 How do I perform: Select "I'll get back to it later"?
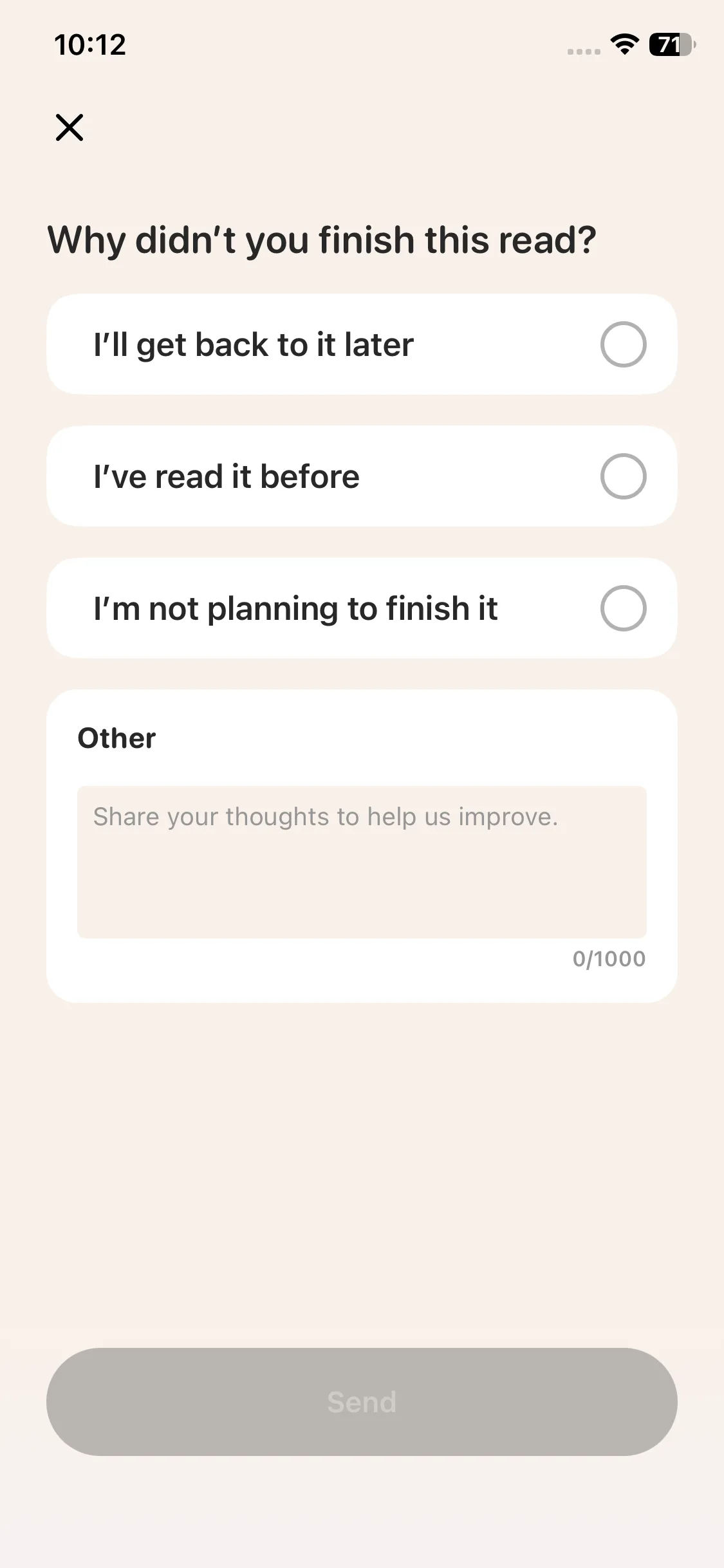point(362,344)
